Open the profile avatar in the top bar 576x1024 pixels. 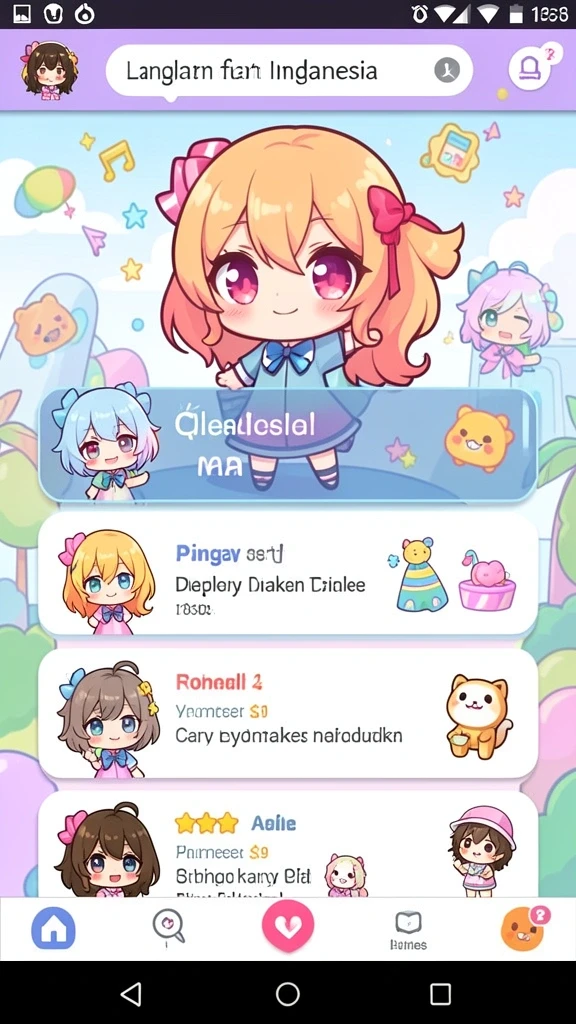(46, 70)
